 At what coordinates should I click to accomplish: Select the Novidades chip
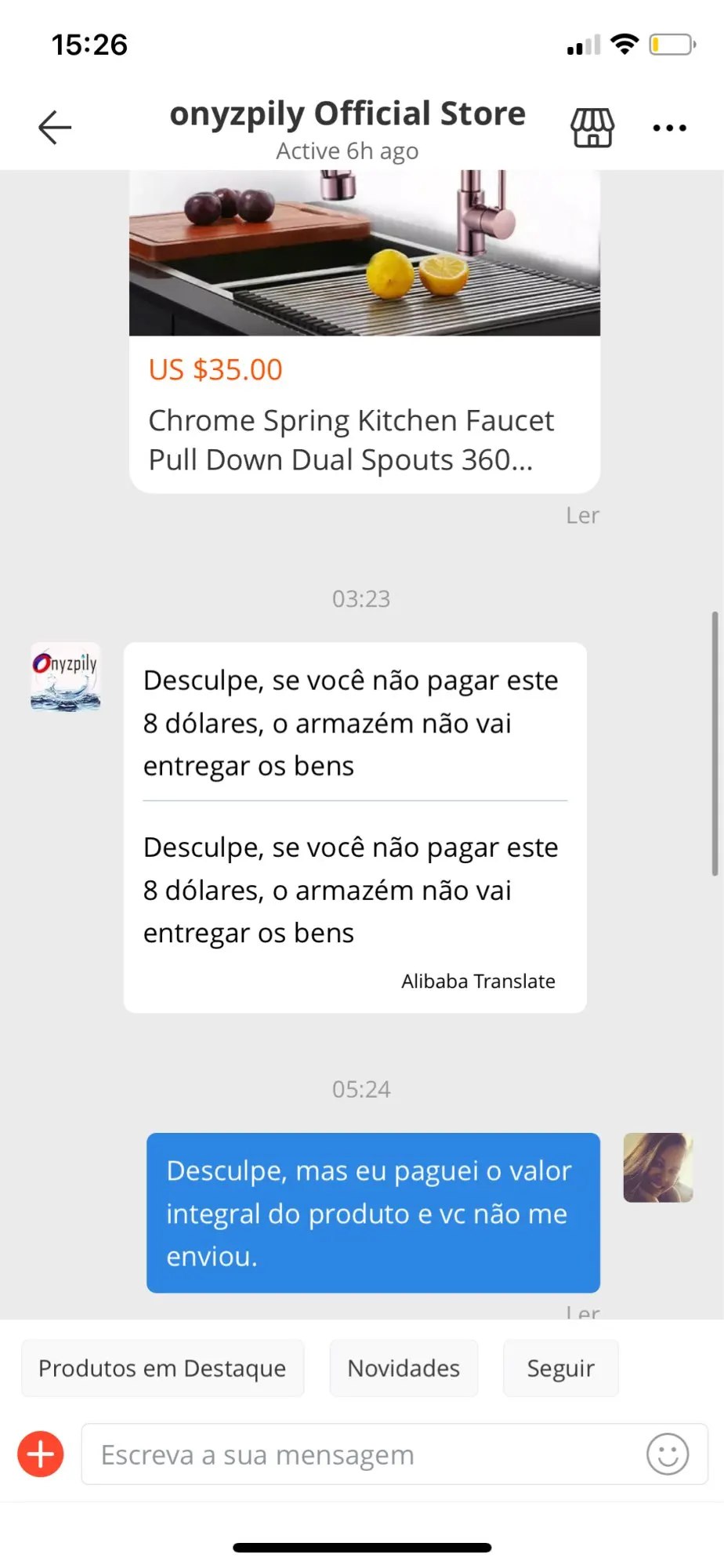(x=404, y=1368)
